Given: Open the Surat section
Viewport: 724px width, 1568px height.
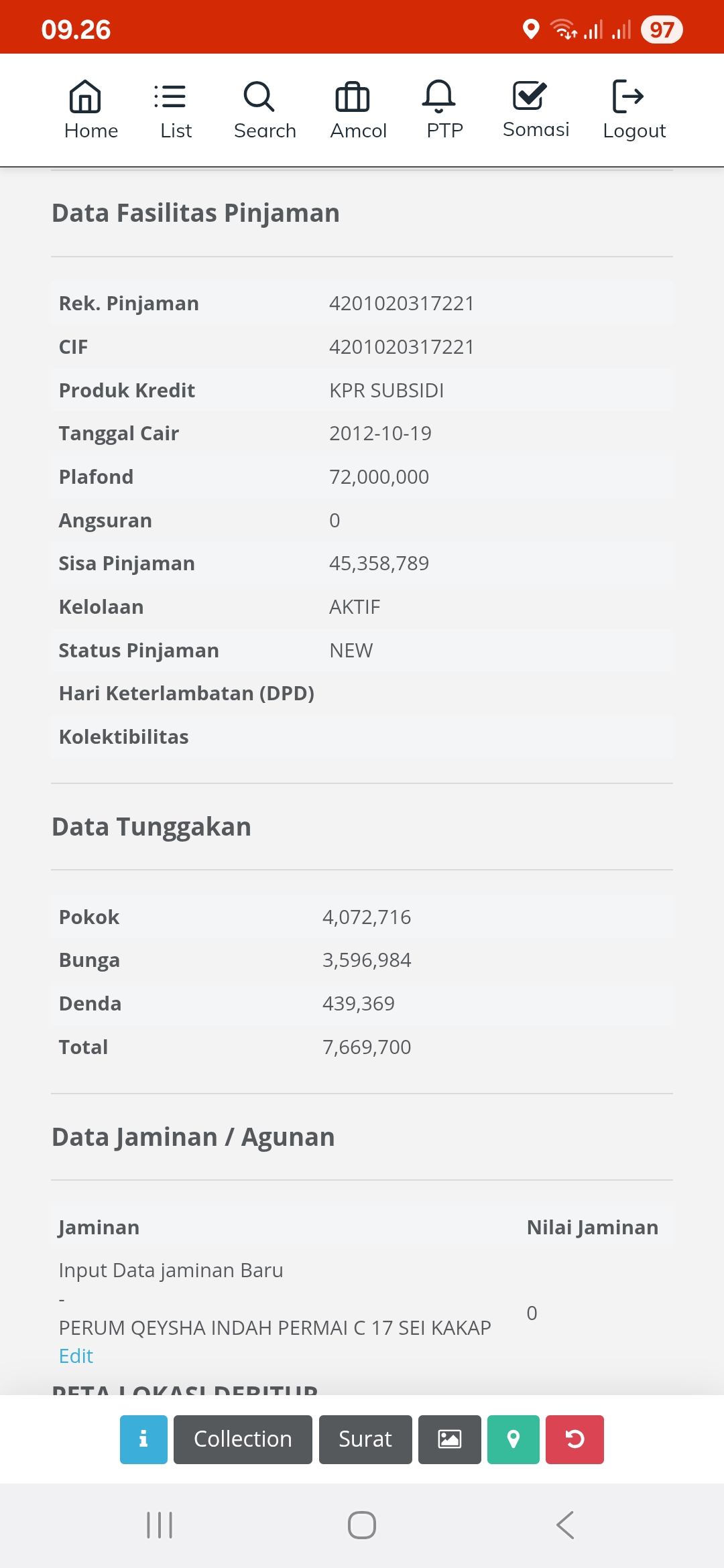Looking at the screenshot, I should pos(365,1439).
